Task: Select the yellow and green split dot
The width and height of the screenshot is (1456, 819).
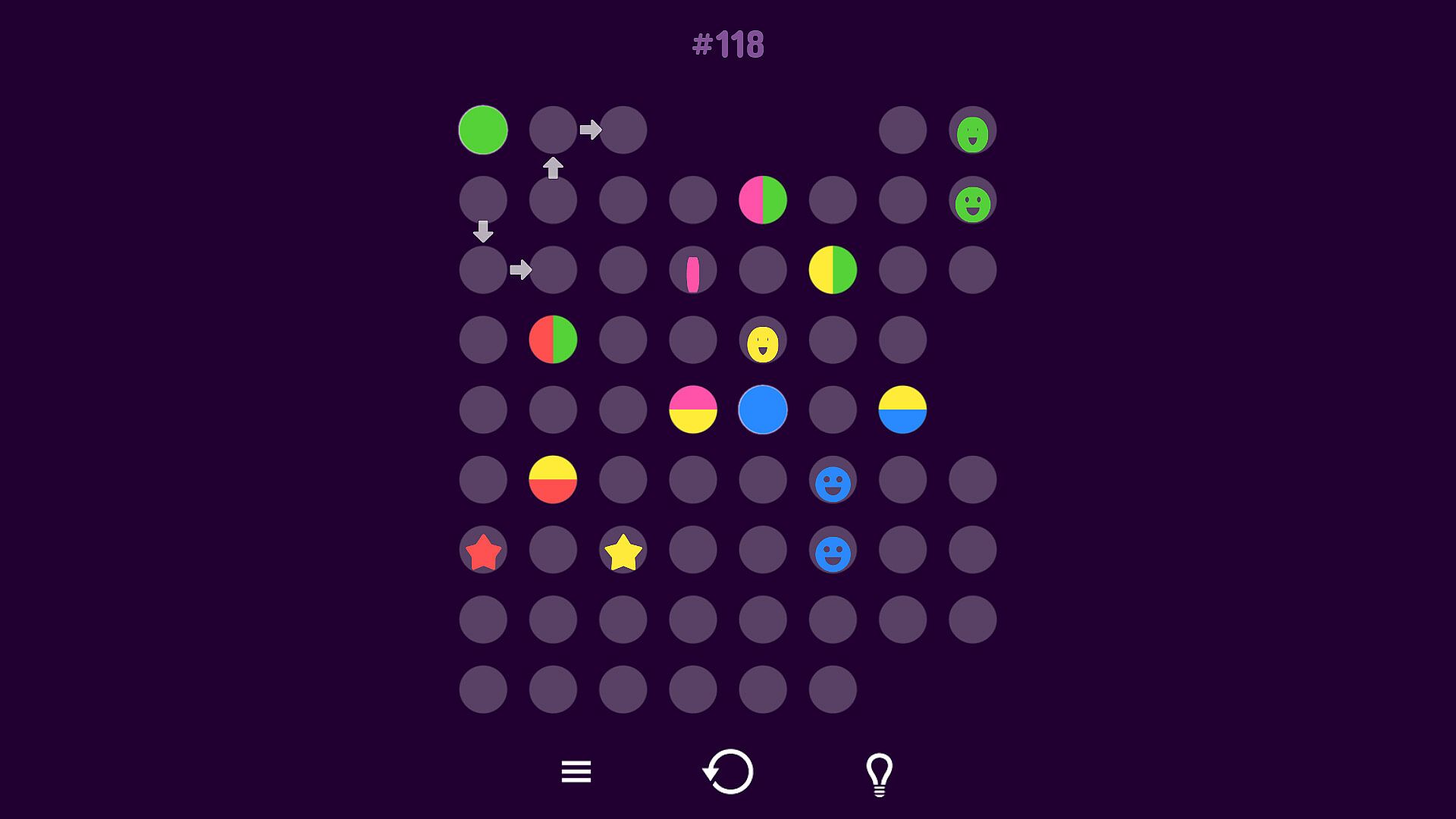Action: coord(833,270)
